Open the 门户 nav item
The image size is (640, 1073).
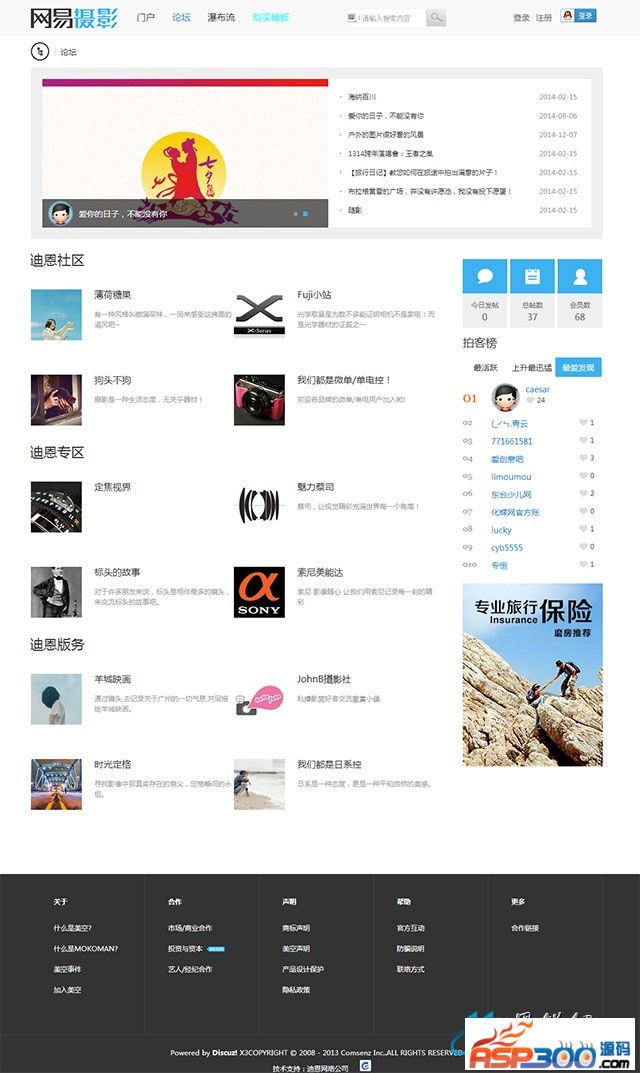coord(145,18)
